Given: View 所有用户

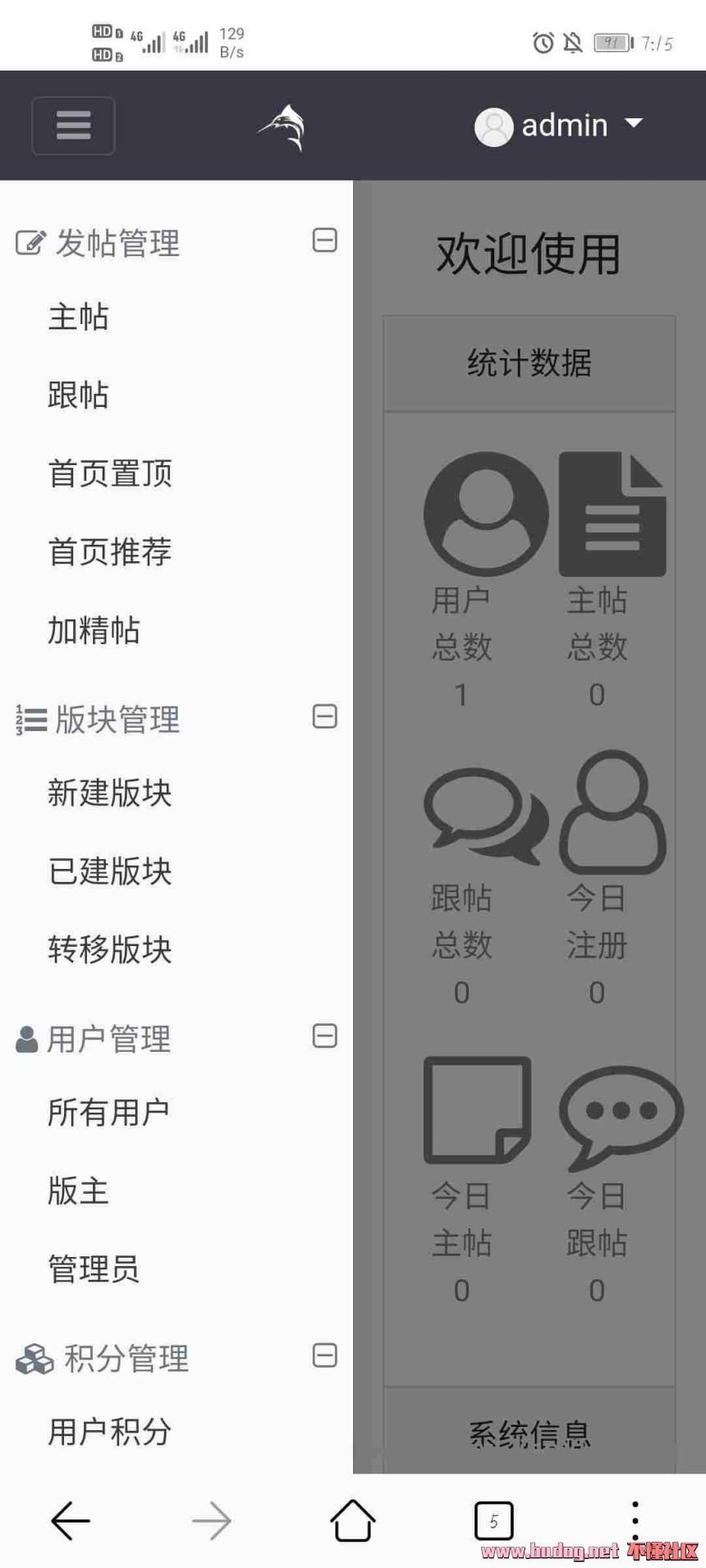Looking at the screenshot, I should click(108, 1113).
